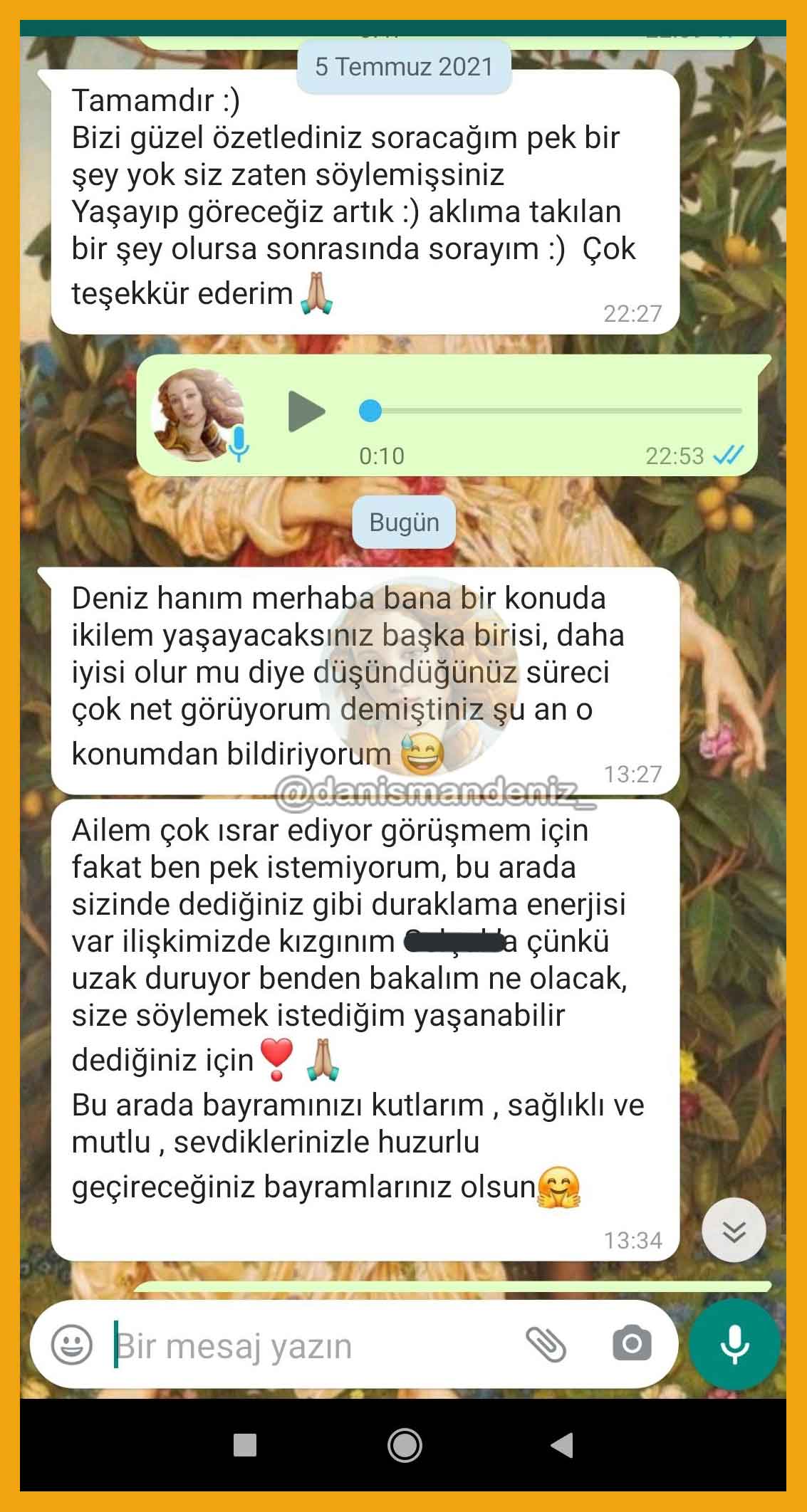This screenshot has width=807, height=1512.
Task: Open the recent apps view
Action: 245,1445
